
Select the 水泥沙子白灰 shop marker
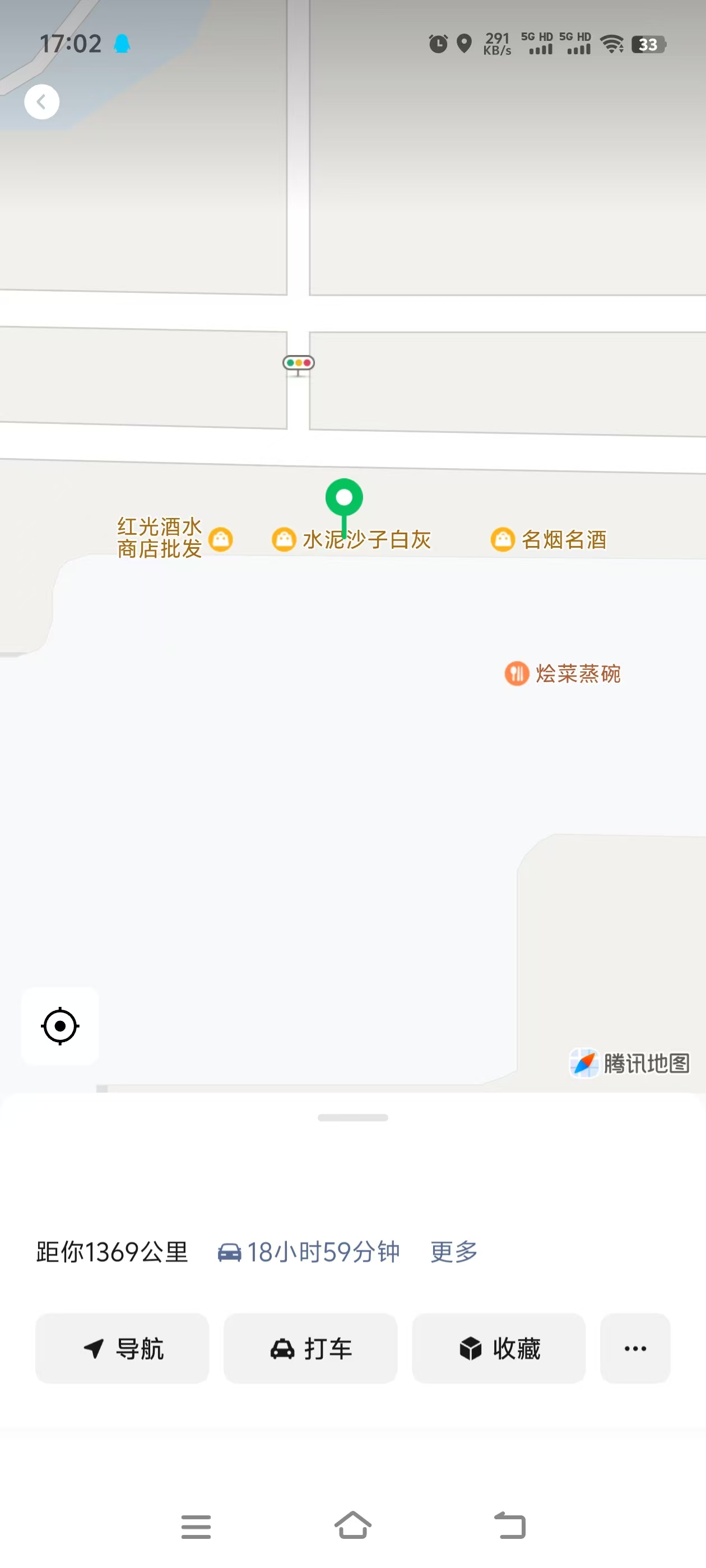284,539
